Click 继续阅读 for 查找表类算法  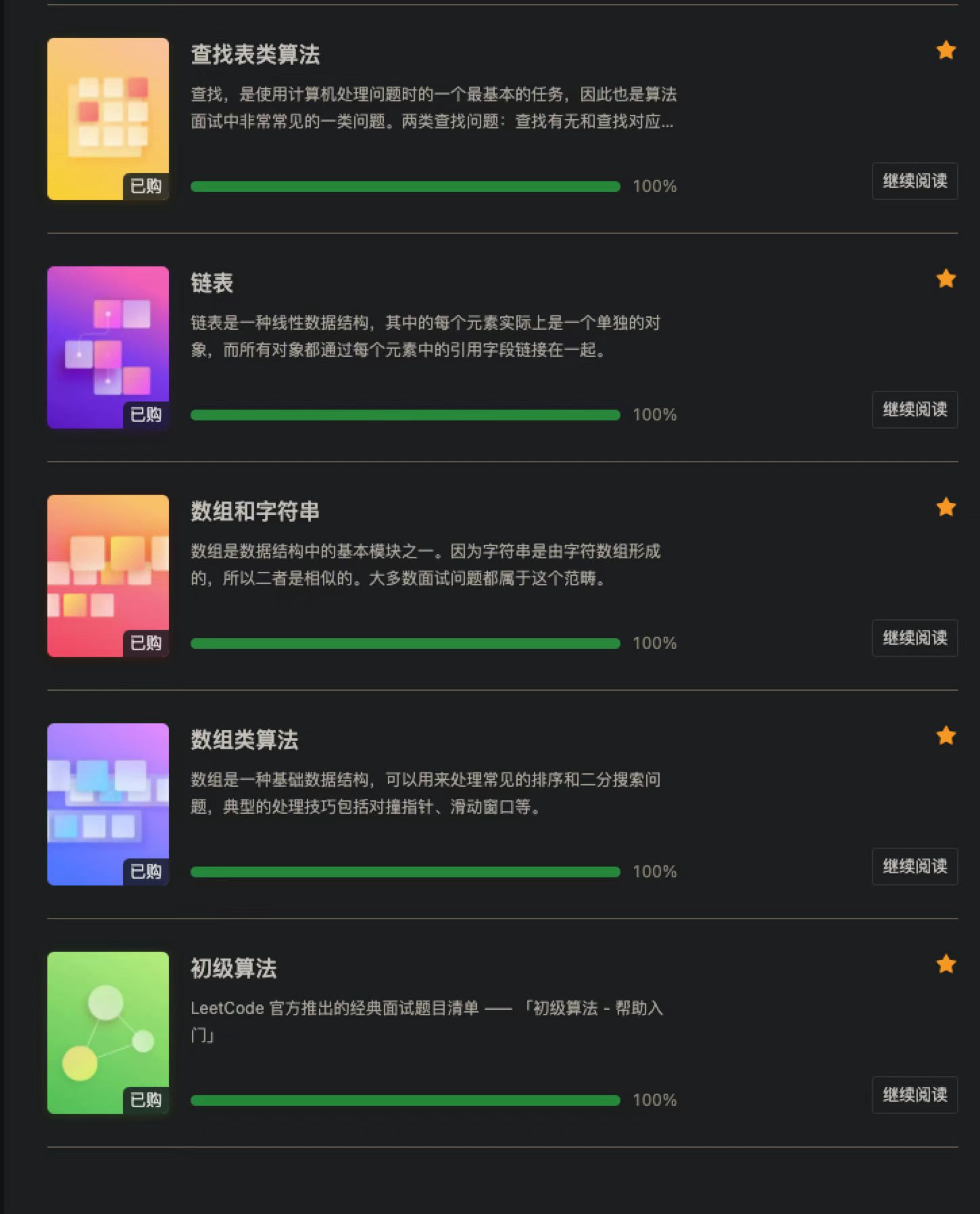914,180
